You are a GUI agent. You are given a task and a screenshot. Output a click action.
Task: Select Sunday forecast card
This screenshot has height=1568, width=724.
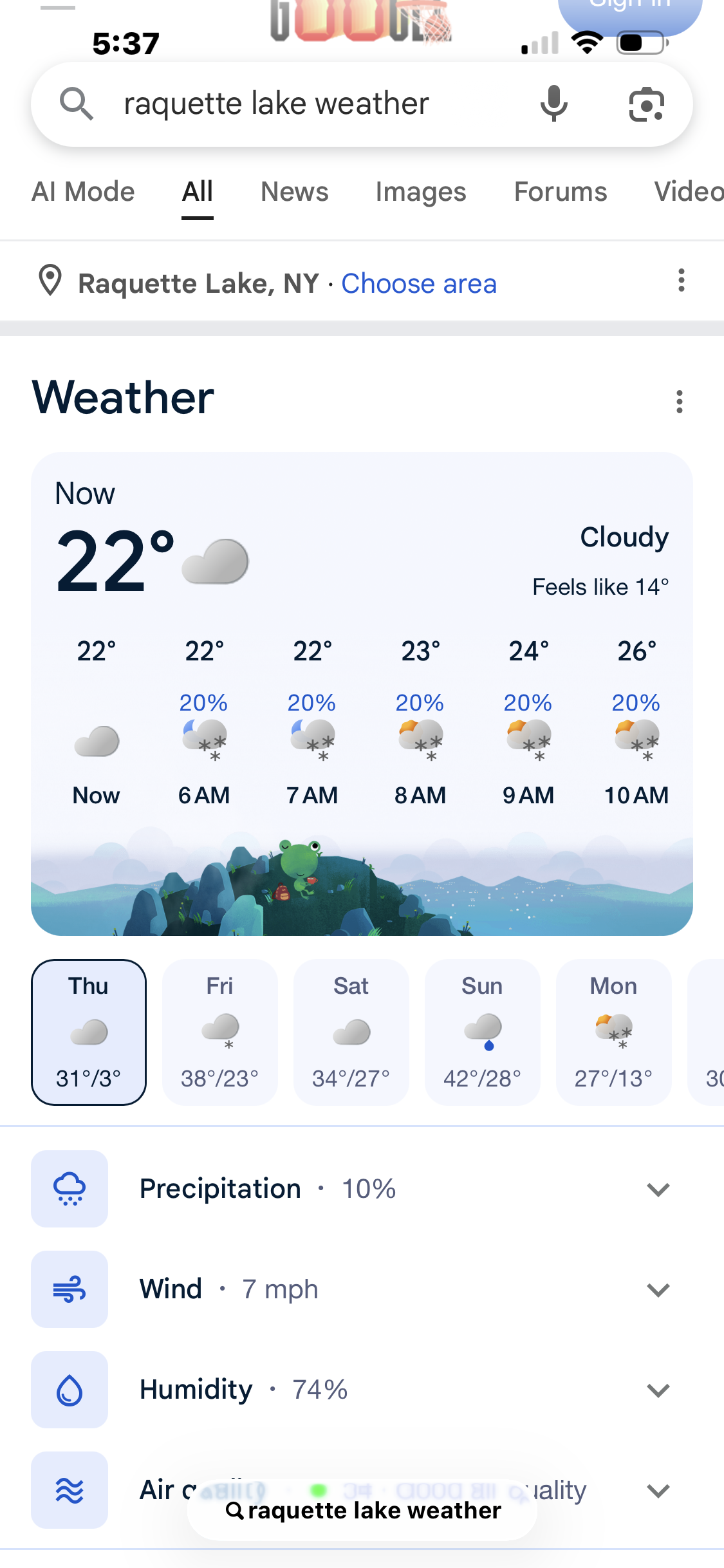click(x=482, y=1032)
